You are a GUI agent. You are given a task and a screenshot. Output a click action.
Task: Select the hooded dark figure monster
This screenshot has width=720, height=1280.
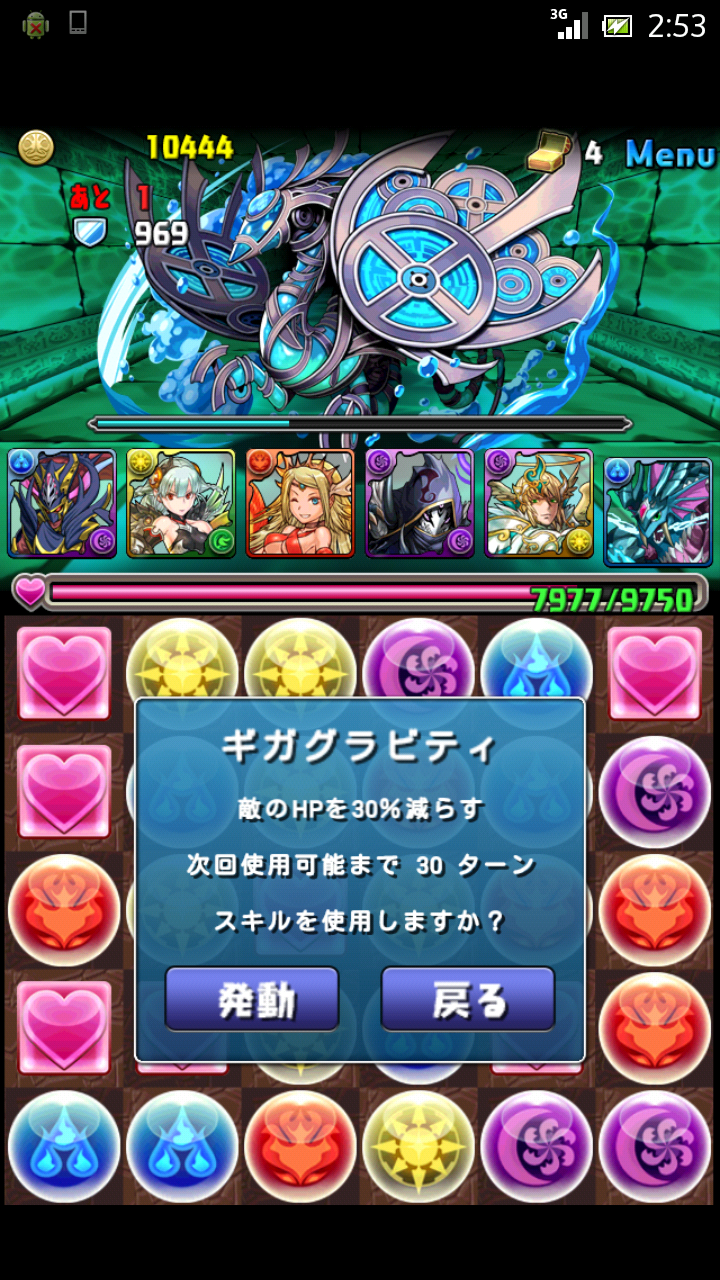tap(419, 503)
